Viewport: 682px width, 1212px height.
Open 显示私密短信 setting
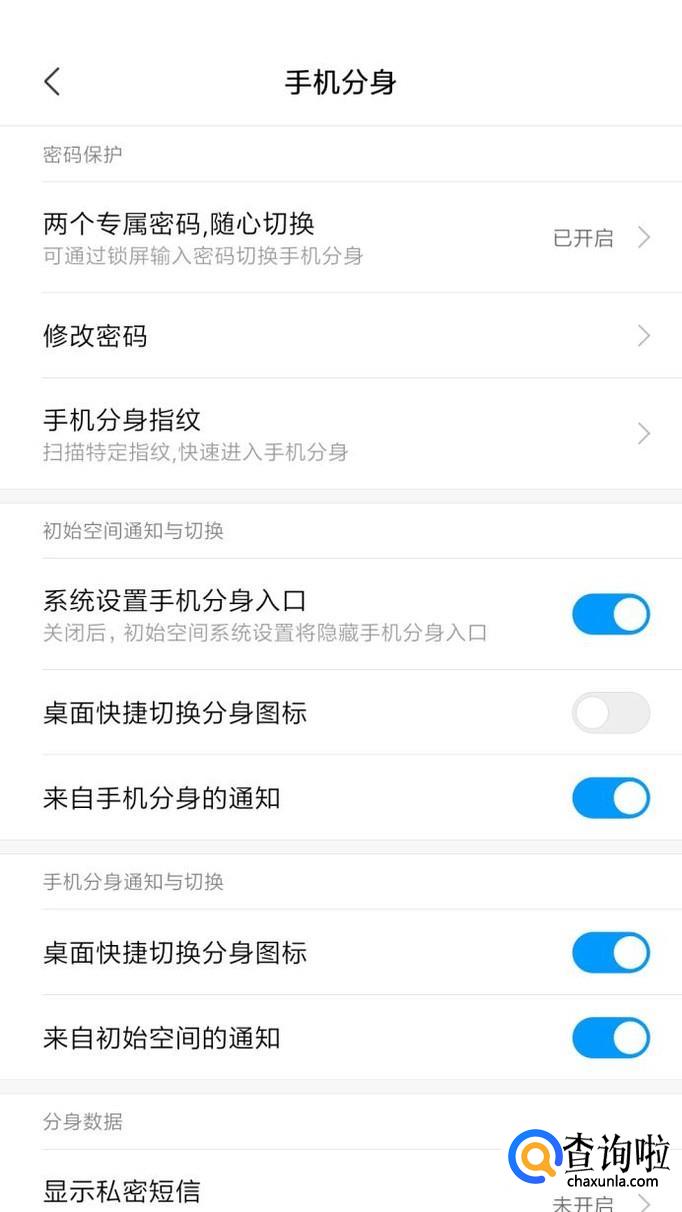[x=300, y=1192]
